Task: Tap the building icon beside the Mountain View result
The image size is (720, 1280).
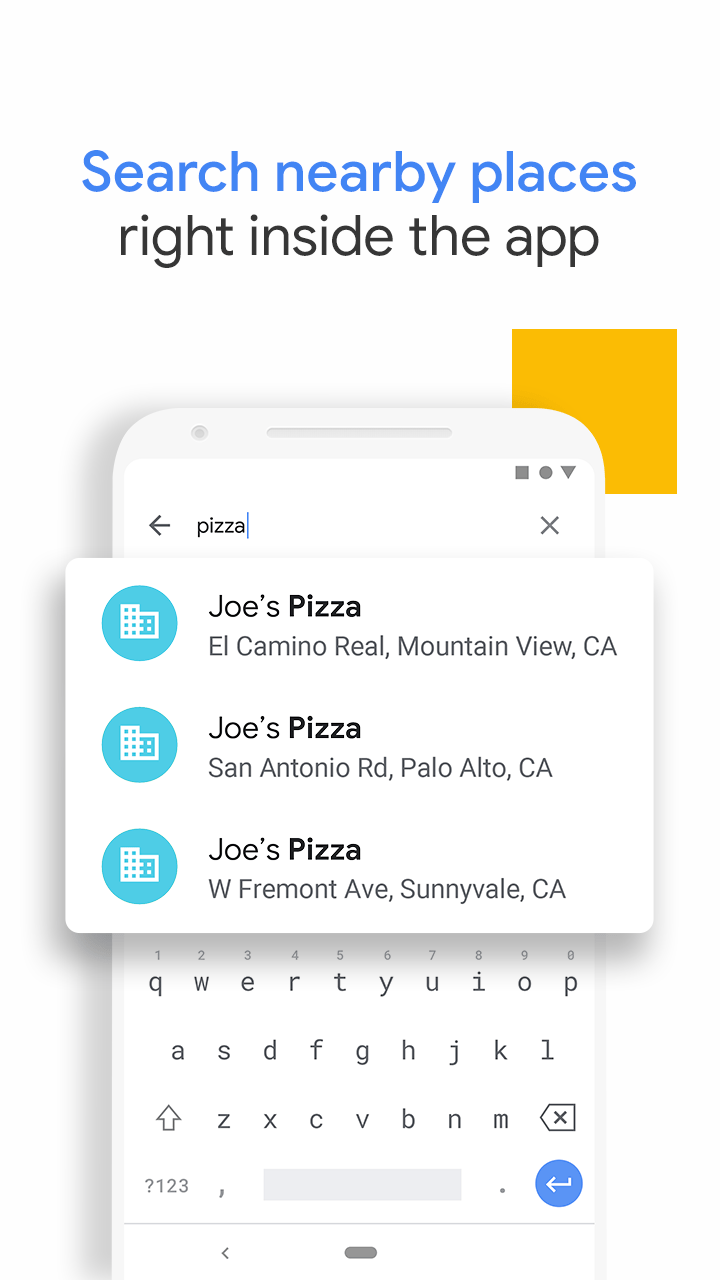Action: [x=139, y=622]
